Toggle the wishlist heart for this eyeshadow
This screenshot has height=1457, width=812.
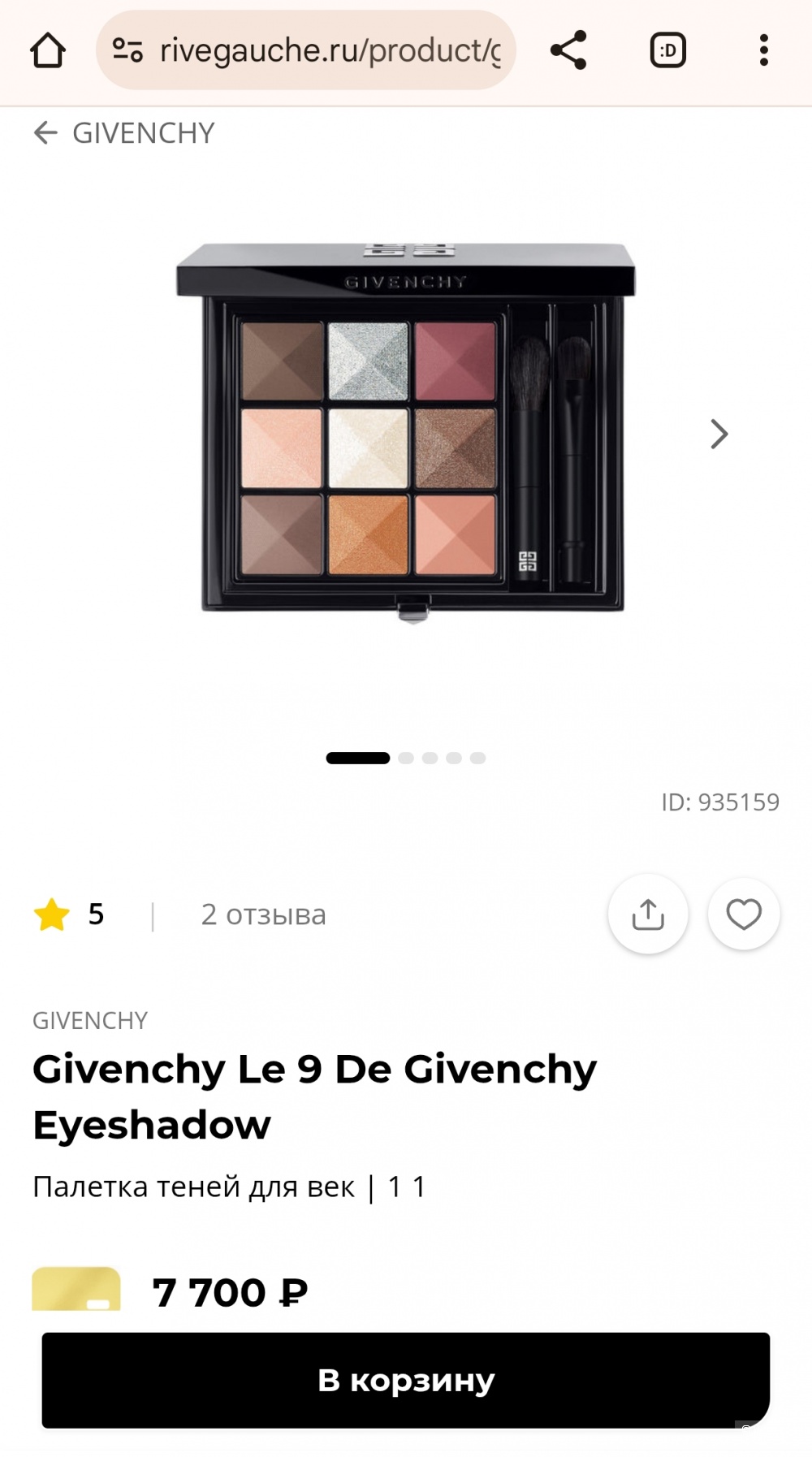pyautogui.click(x=744, y=914)
